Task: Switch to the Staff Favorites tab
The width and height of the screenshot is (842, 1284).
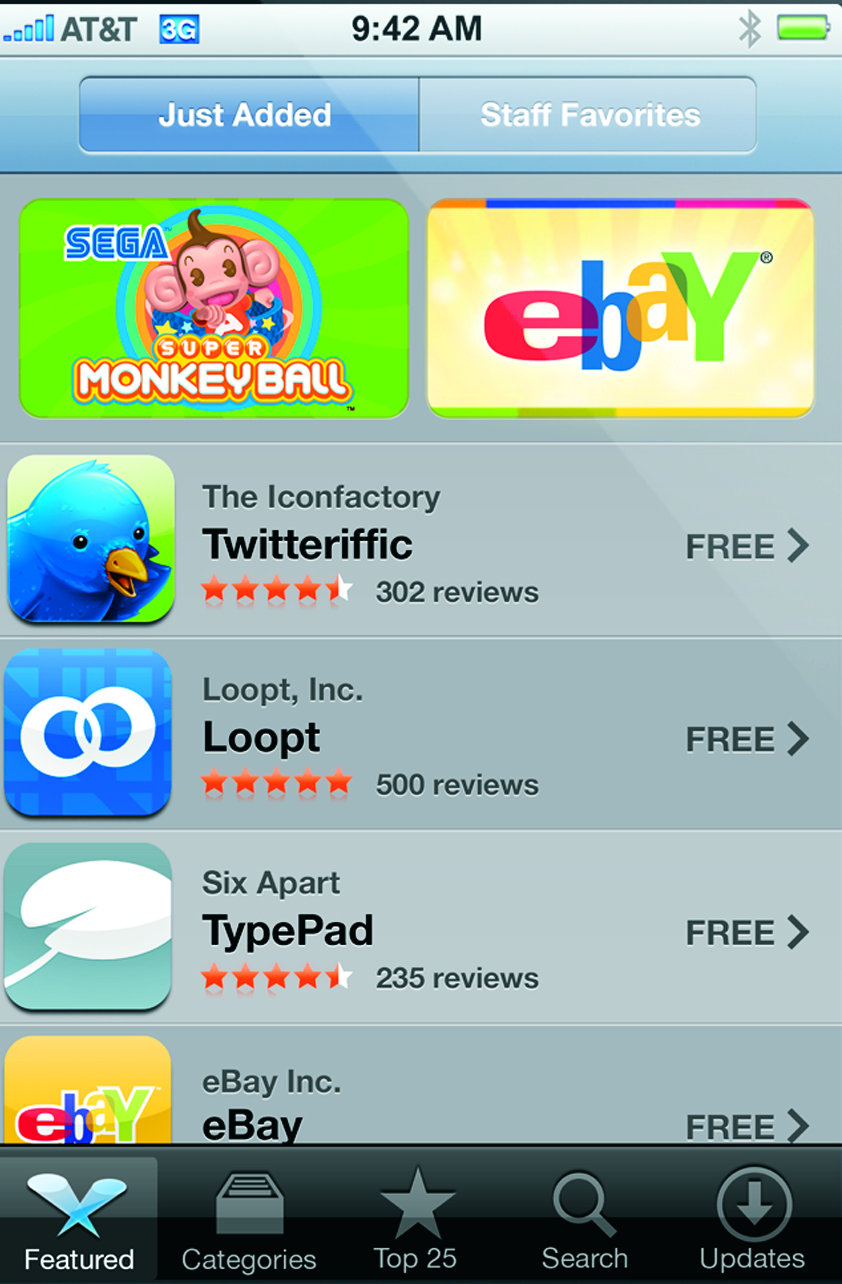Action: (588, 115)
